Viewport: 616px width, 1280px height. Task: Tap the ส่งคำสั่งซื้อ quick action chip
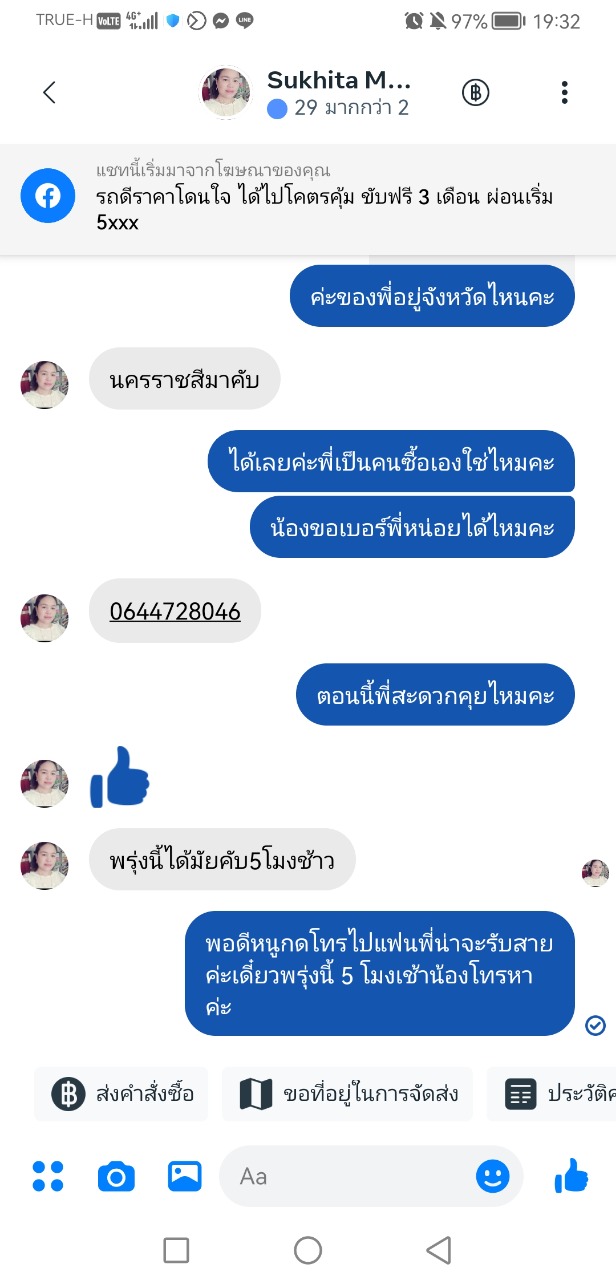tap(123, 1094)
